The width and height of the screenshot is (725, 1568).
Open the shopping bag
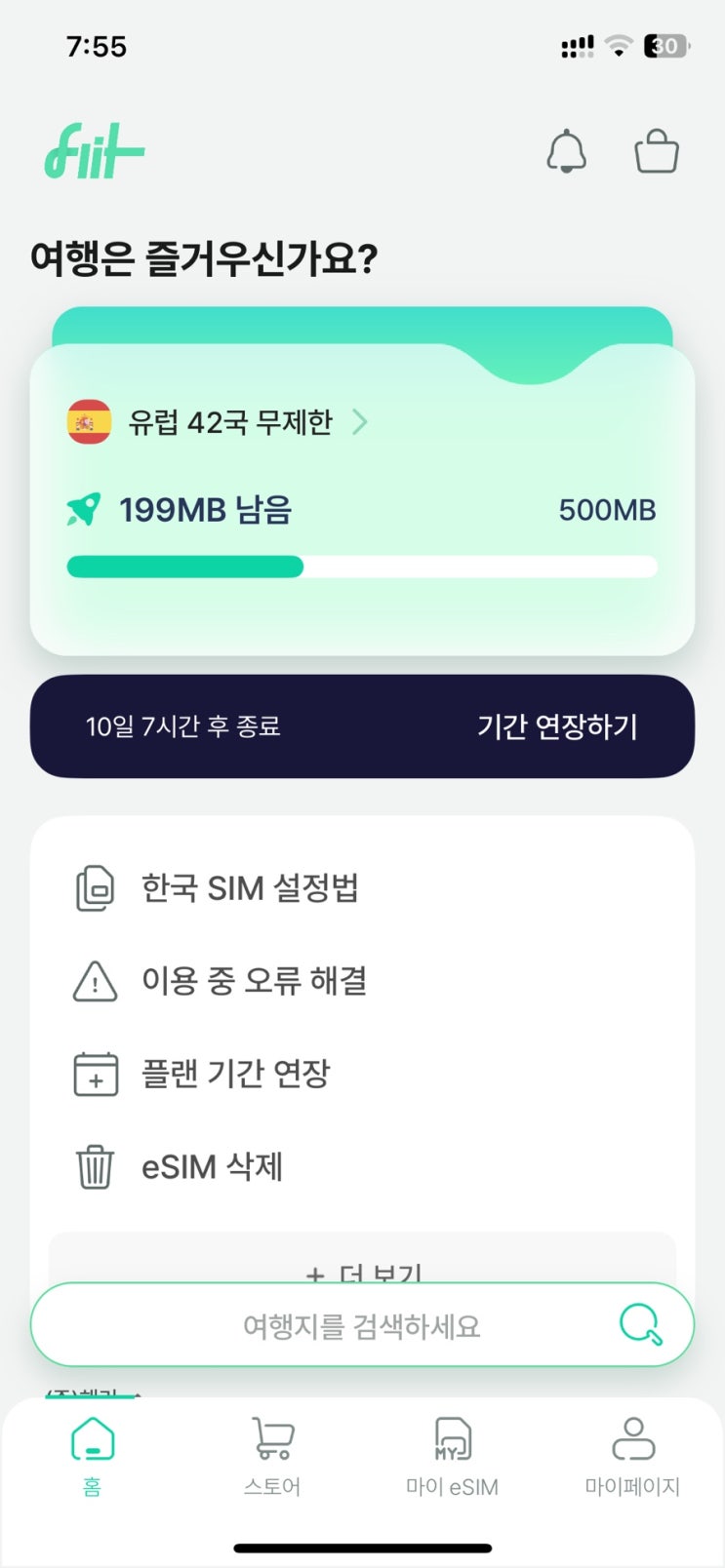pos(657,152)
